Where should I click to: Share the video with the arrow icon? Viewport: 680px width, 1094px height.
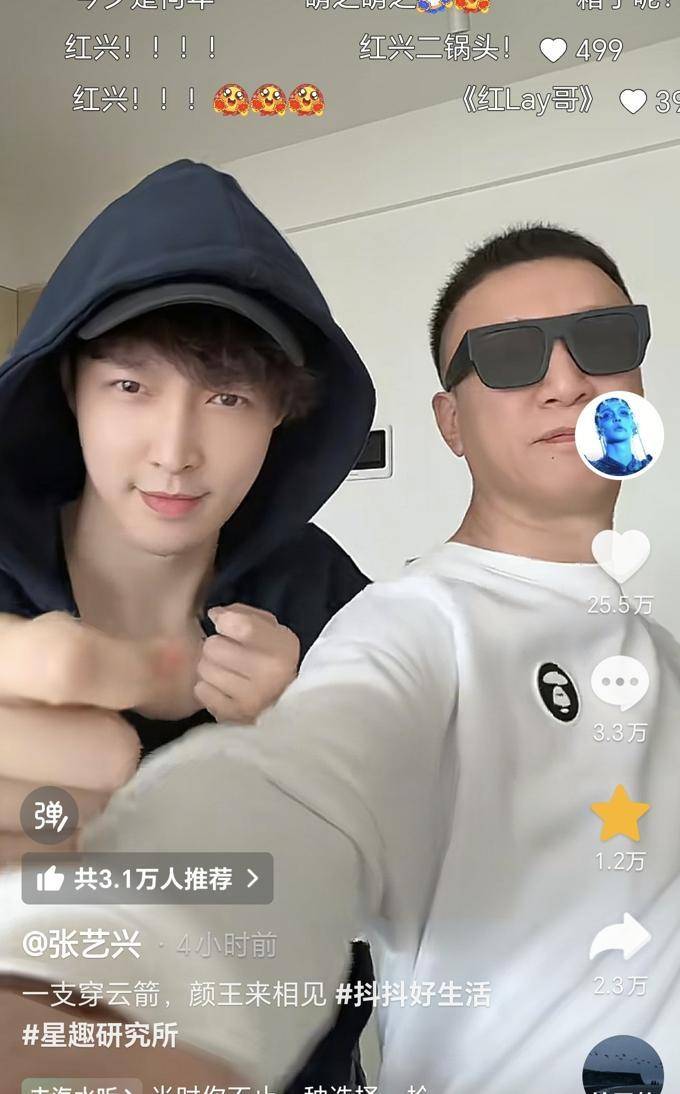point(620,938)
